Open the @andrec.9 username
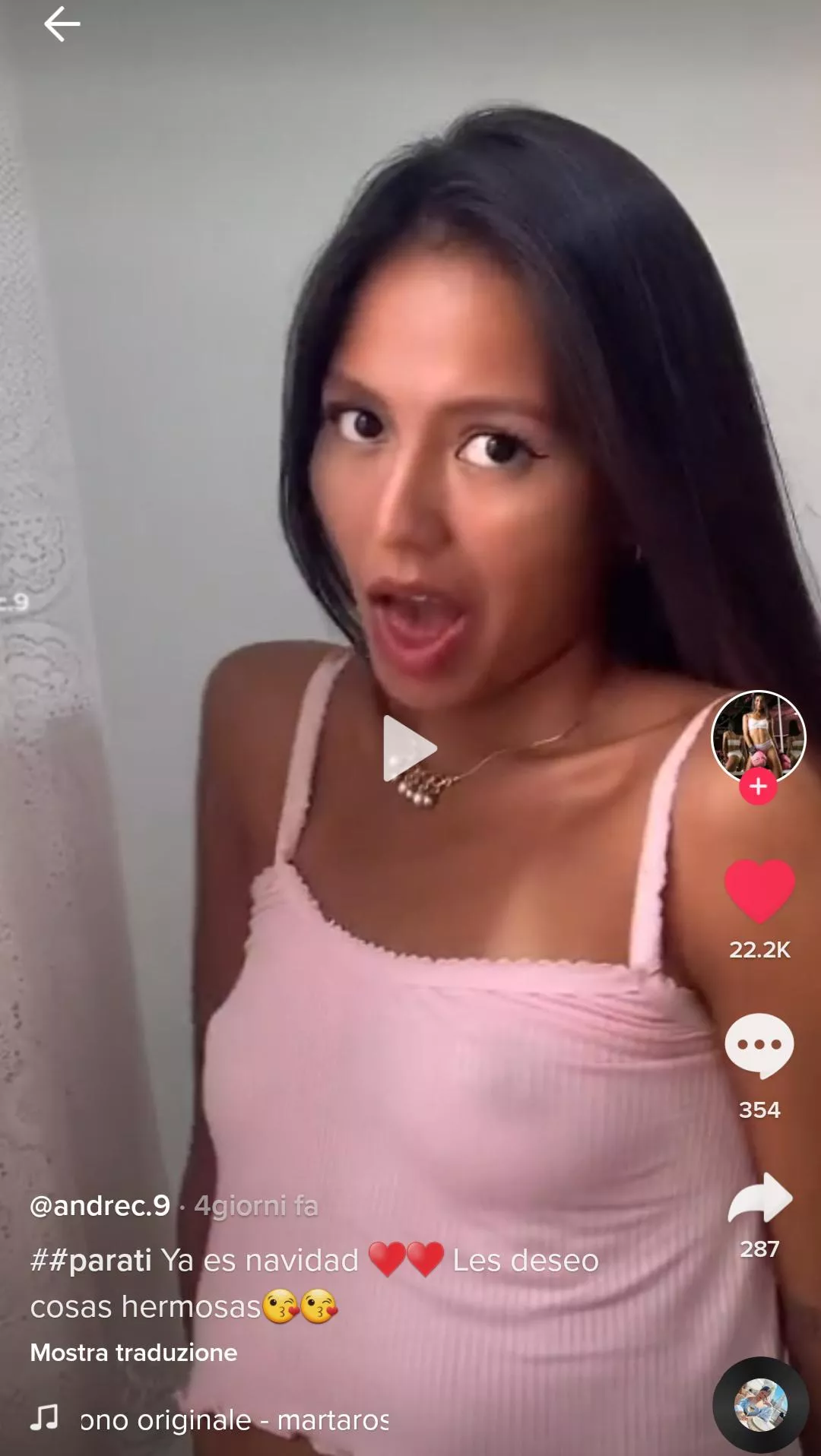Screen dimensions: 821x1456 100,1205
